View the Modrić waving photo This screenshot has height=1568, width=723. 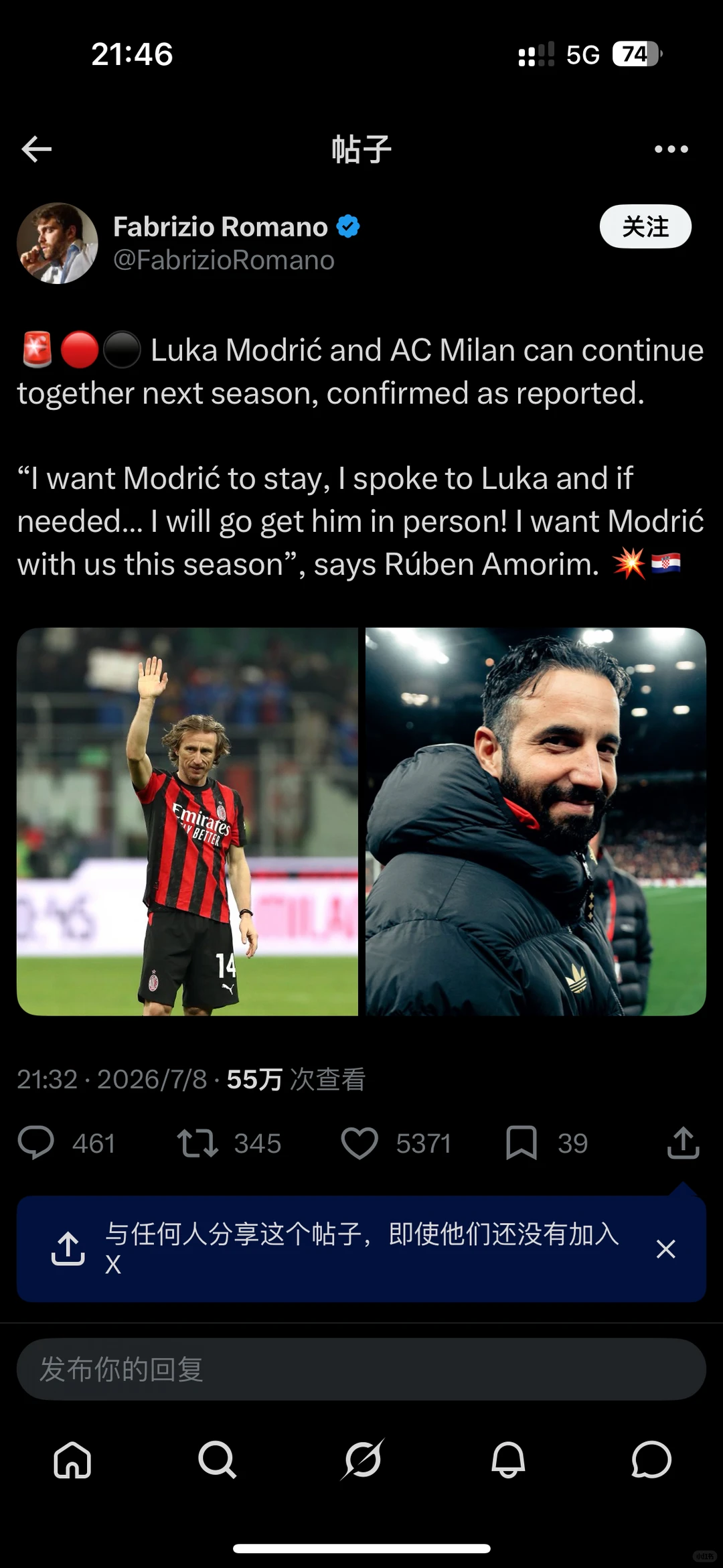pos(187,821)
